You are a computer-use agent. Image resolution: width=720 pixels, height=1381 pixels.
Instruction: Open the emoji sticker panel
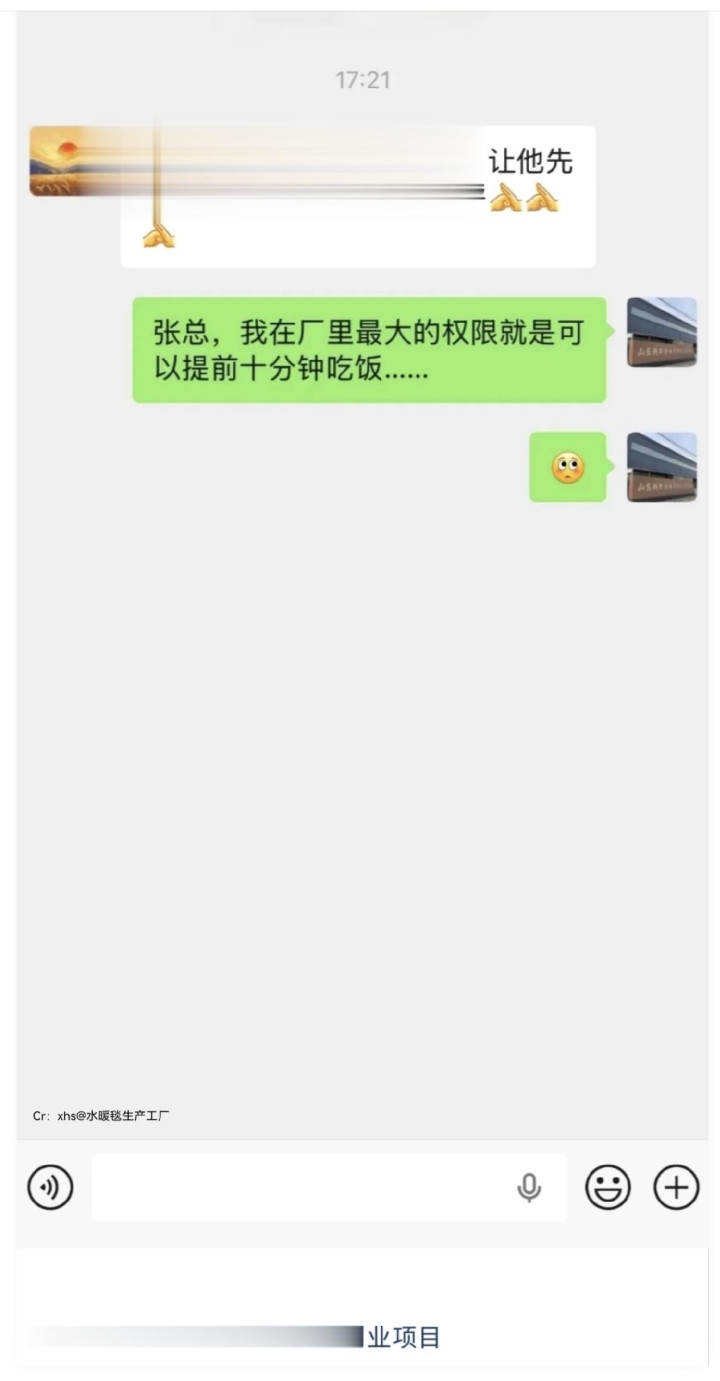tap(608, 1187)
